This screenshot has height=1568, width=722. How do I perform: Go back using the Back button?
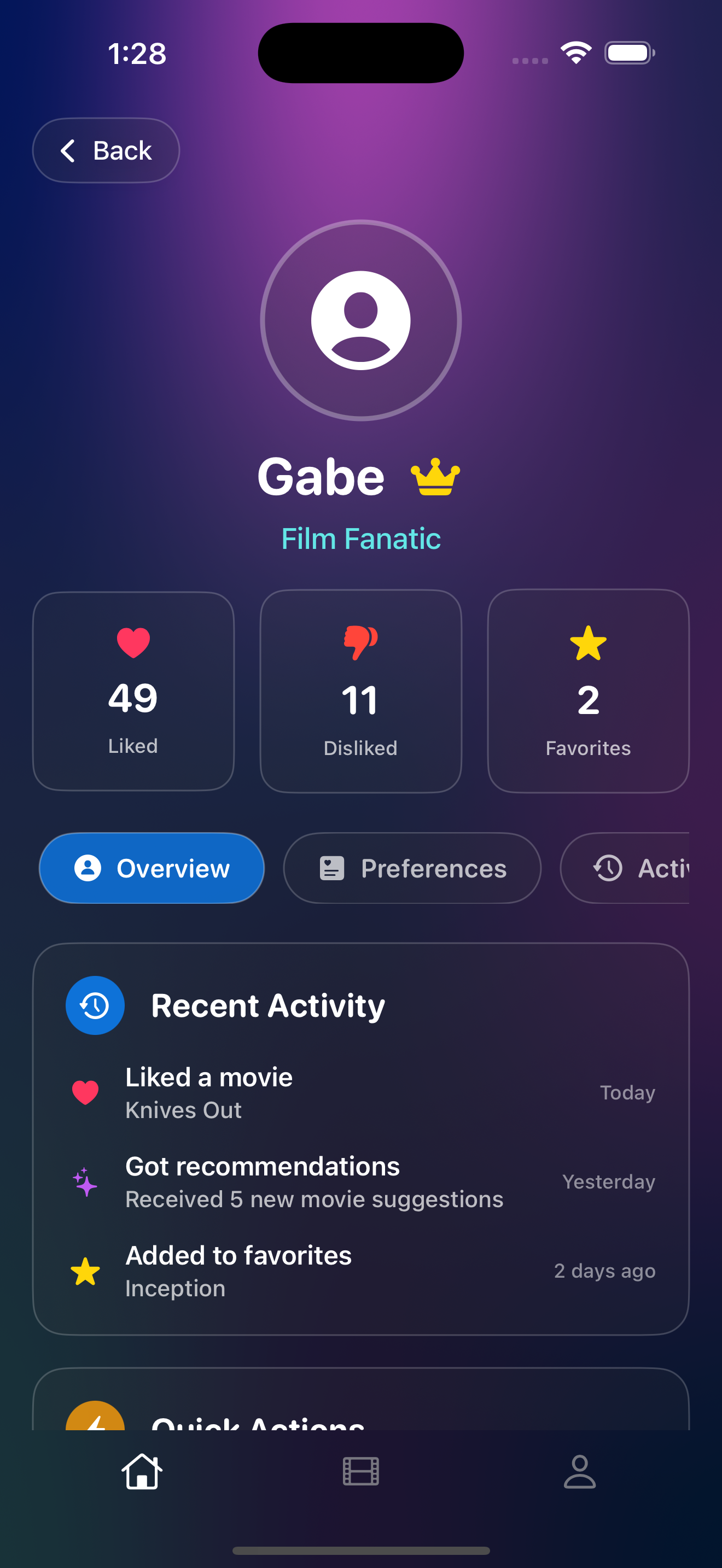pyautogui.click(x=106, y=150)
